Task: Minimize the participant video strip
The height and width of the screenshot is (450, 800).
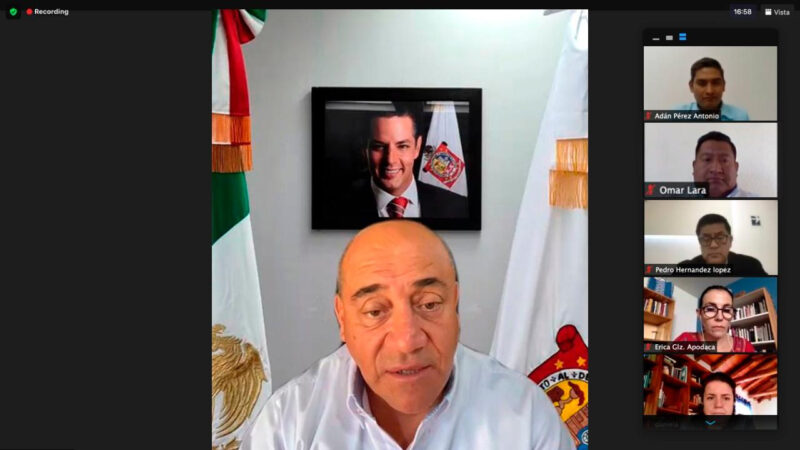Action: pos(656,37)
